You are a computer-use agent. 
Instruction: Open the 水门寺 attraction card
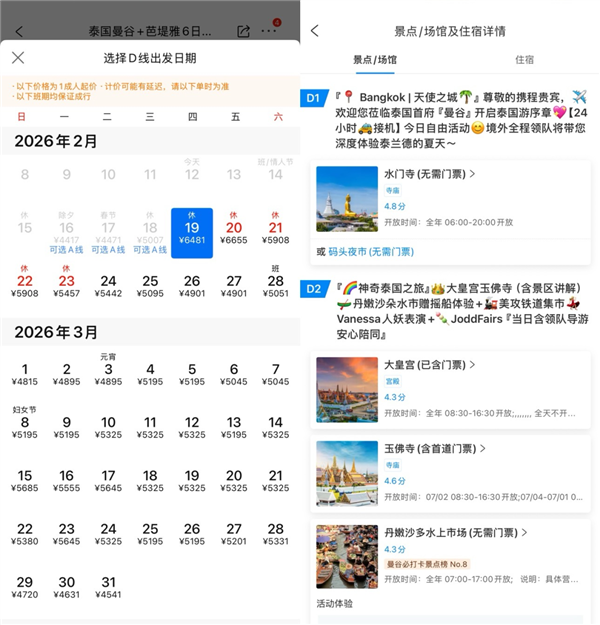(450, 198)
